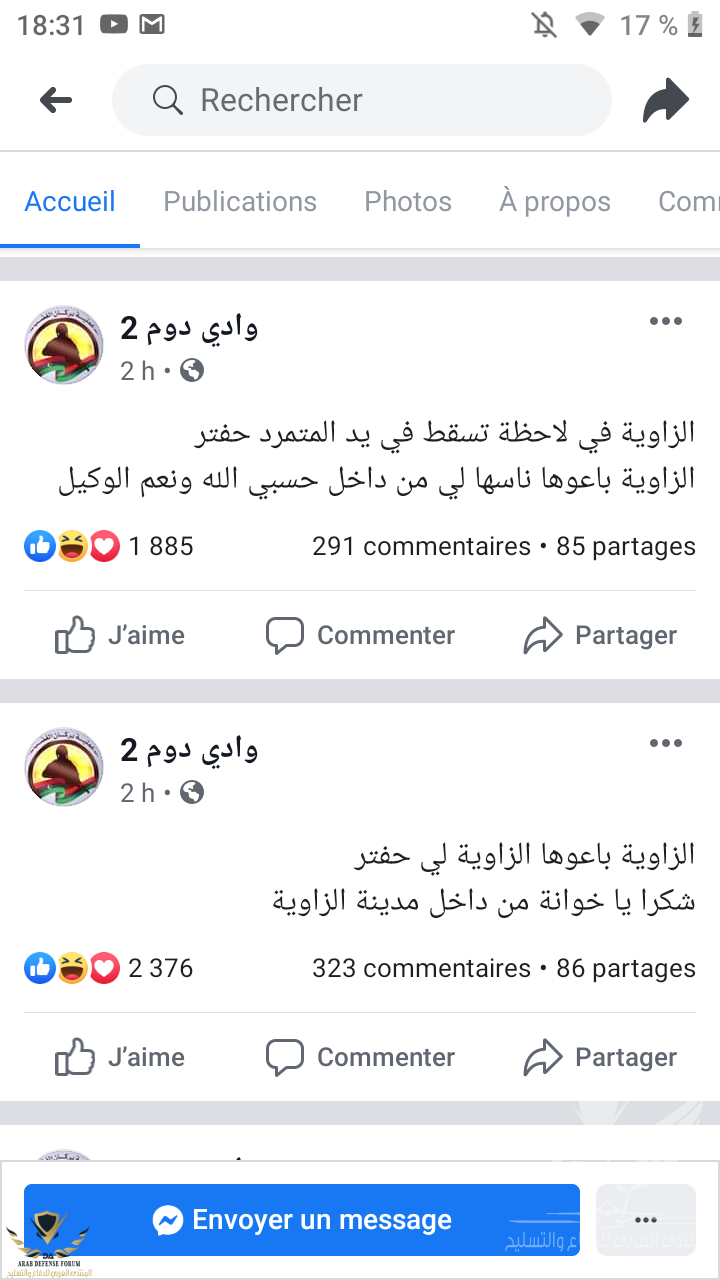This screenshot has height=1280, width=720.
Task: Share the post with 85 partages
Action: [x=600, y=635]
